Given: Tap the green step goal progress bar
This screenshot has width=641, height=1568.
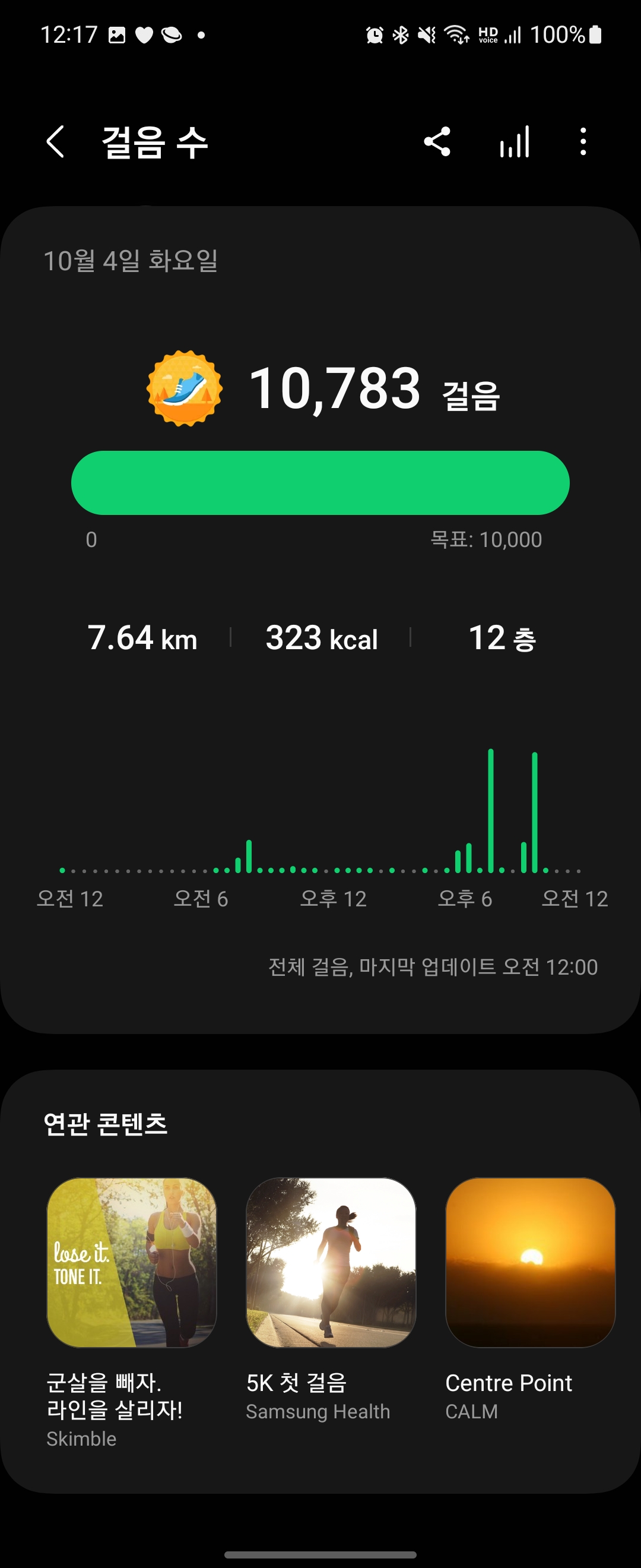Looking at the screenshot, I should 320,482.
